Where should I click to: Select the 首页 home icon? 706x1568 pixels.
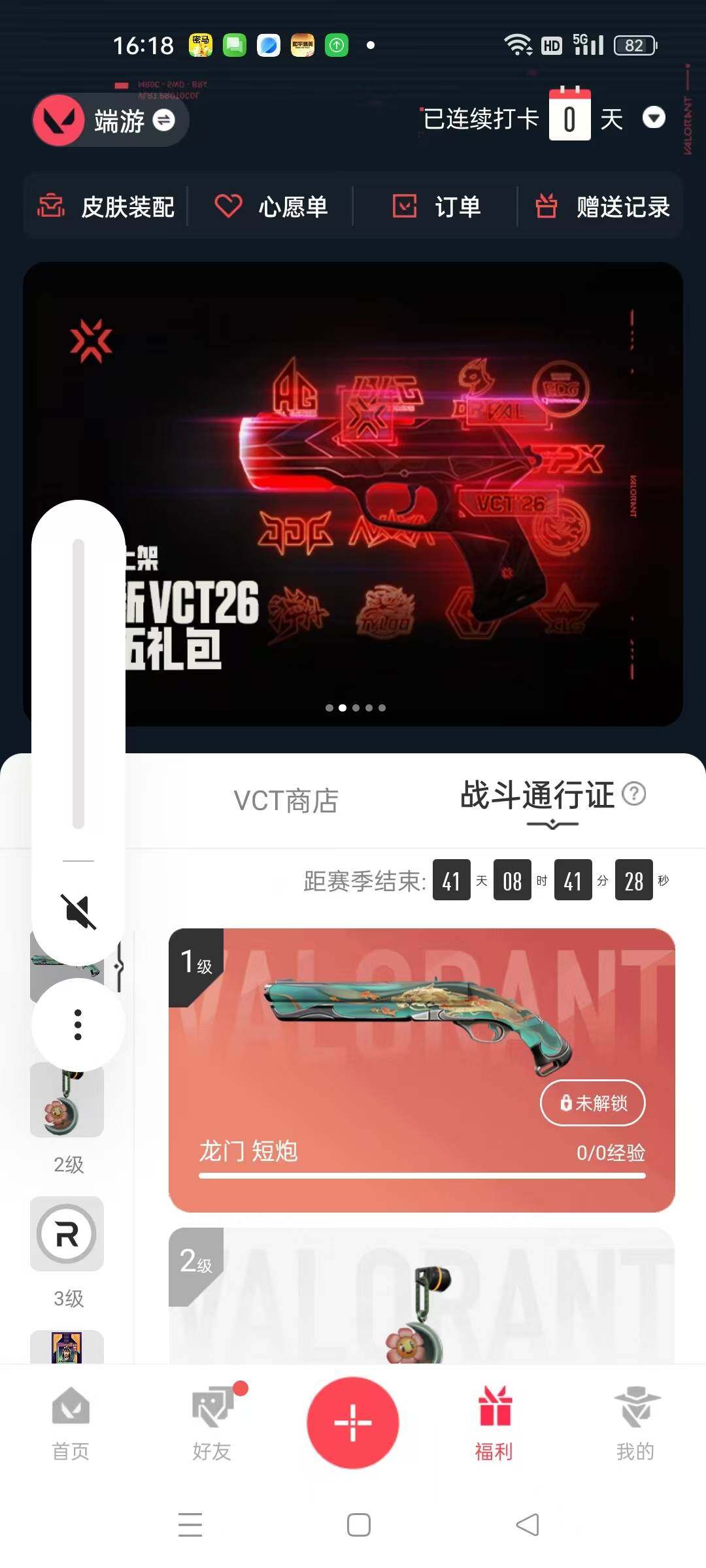tap(70, 1424)
